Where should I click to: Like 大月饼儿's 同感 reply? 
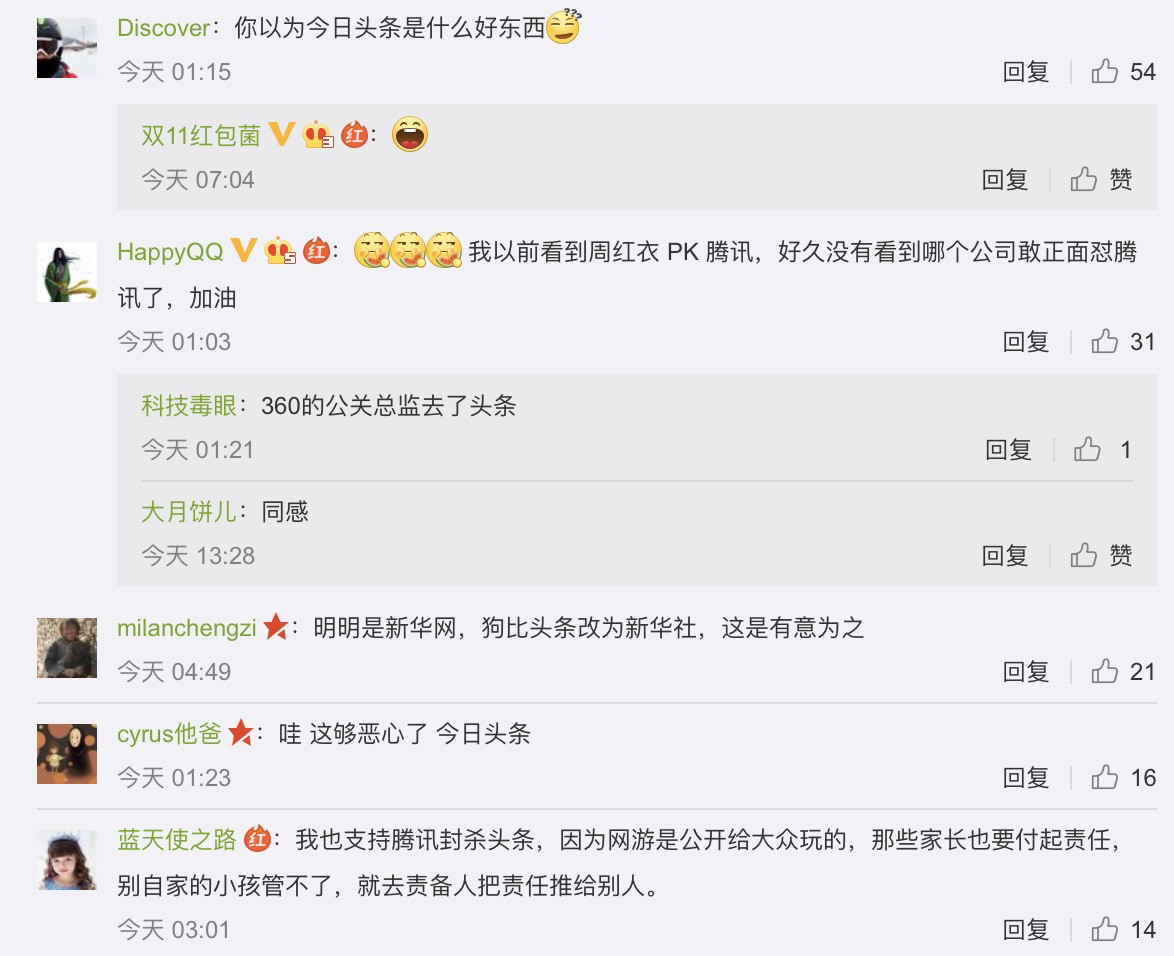[1084, 556]
